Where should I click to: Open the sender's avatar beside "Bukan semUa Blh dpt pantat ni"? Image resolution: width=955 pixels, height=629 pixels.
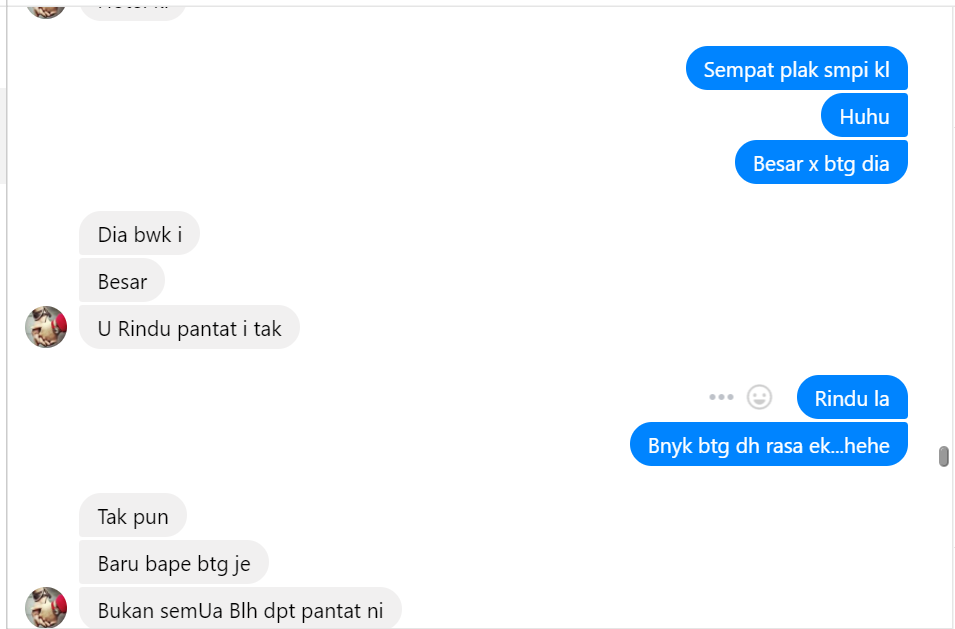coord(46,608)
